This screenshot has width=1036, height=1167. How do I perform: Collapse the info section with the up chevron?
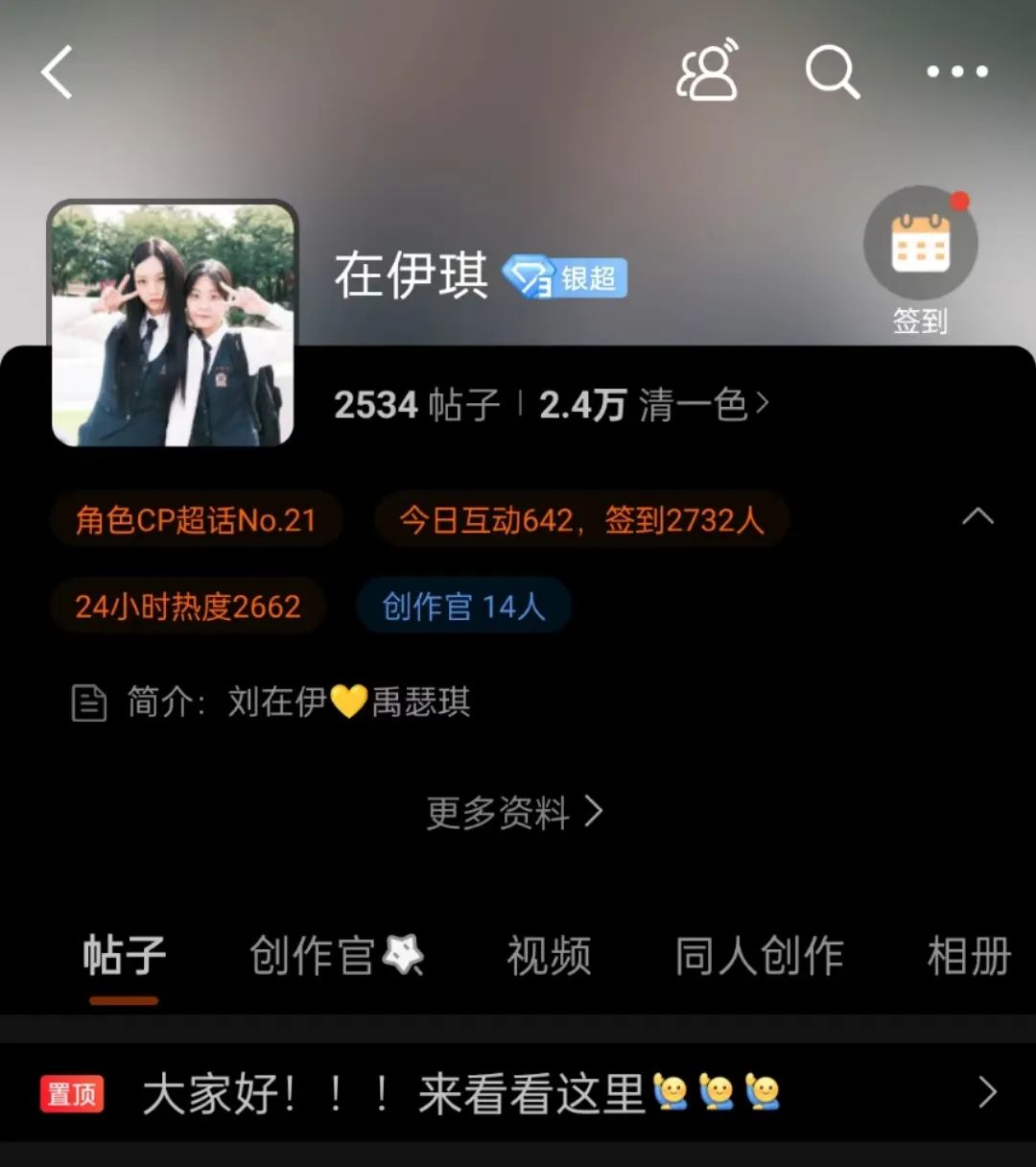pos(977,517)
